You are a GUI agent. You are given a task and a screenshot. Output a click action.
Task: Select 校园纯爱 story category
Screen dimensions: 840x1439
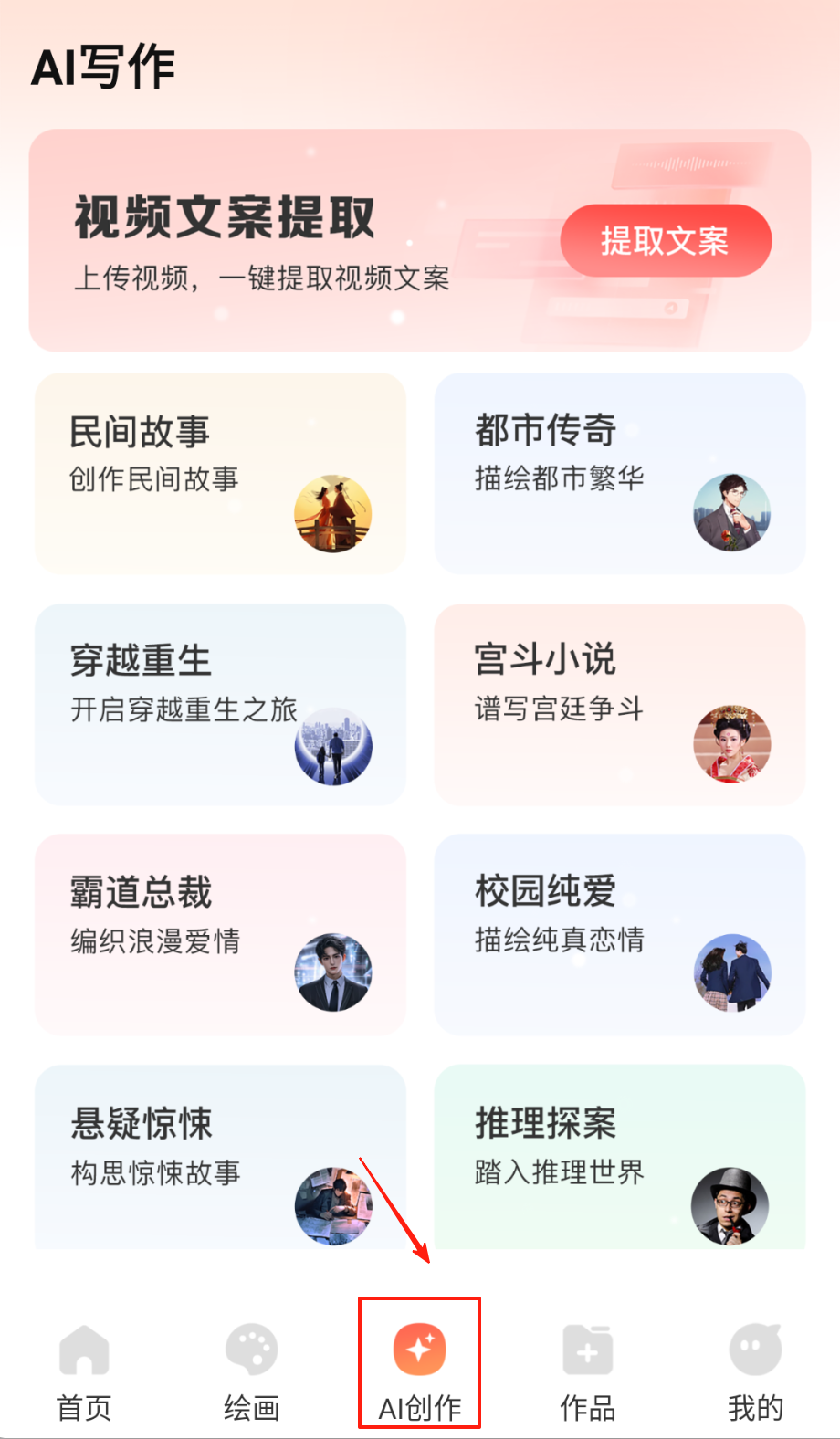620,934
